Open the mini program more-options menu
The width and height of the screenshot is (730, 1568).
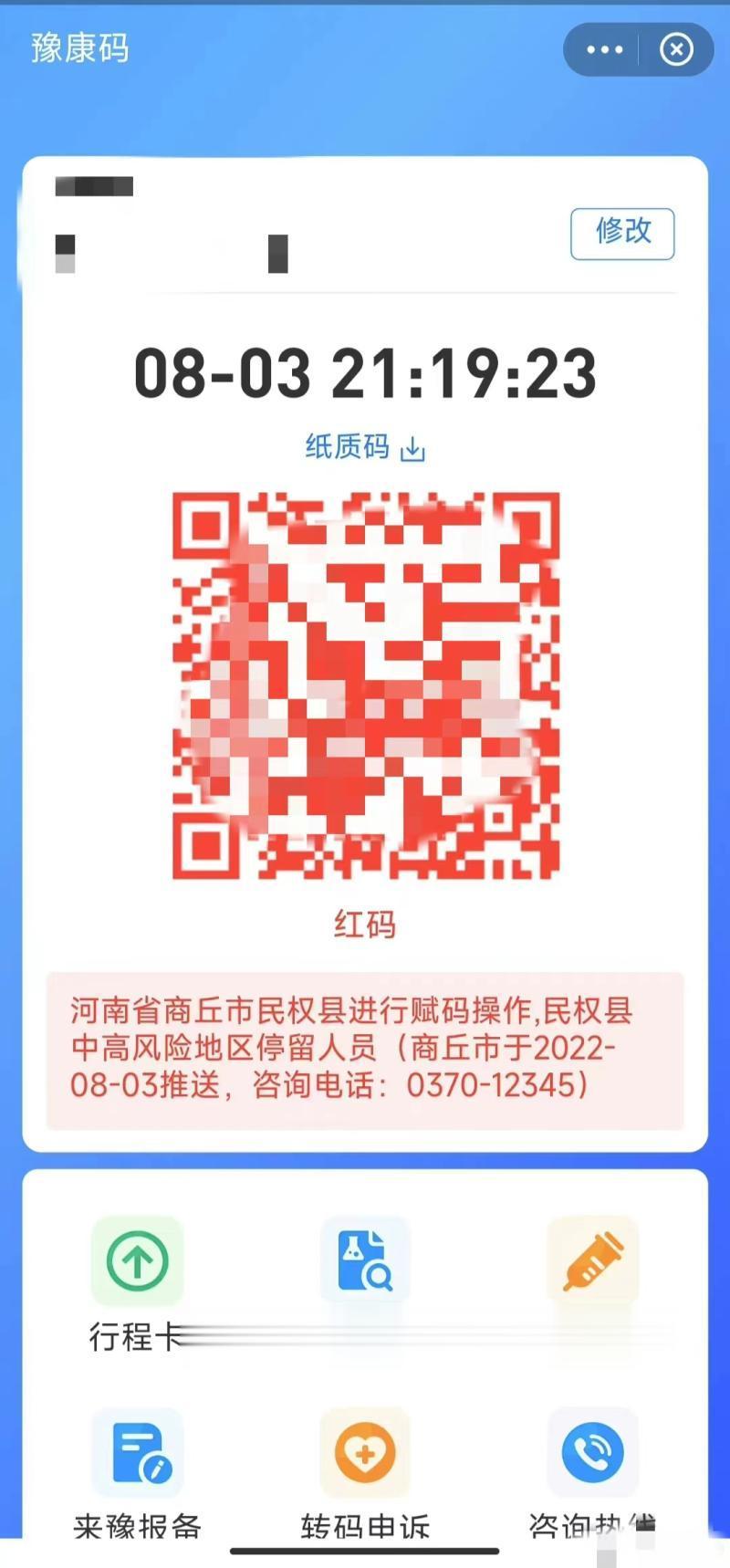(604, 49)
